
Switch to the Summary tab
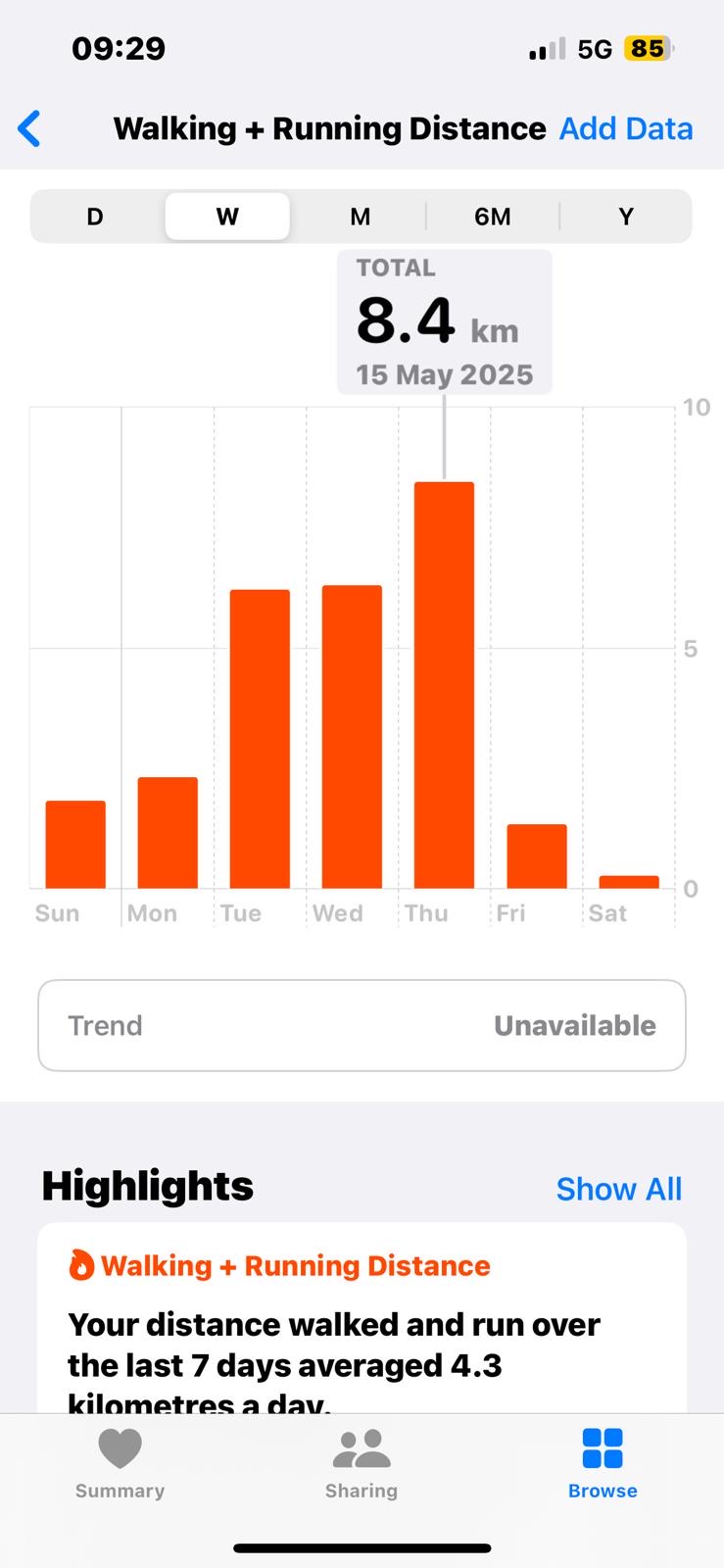120,1464
